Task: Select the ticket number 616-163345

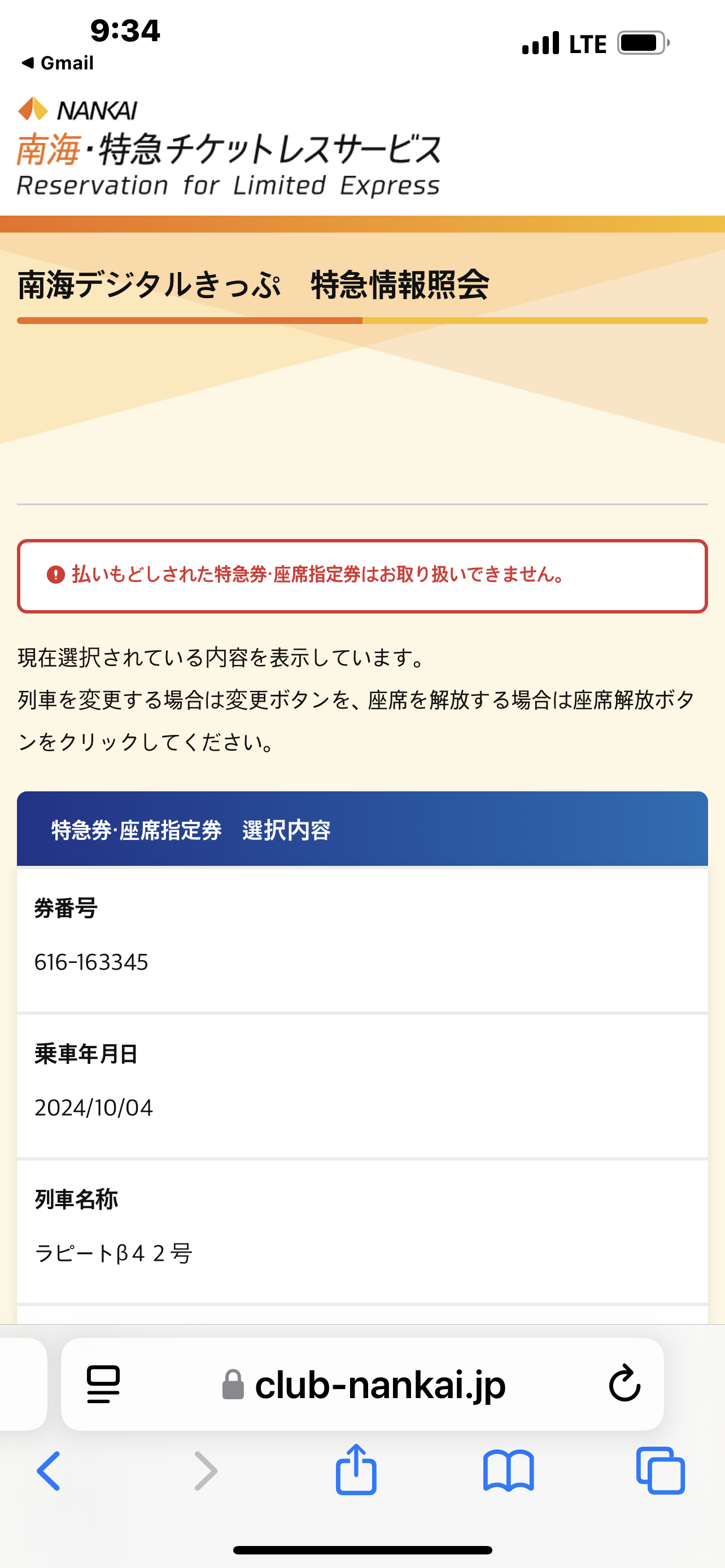Action: tap(91, 962)
